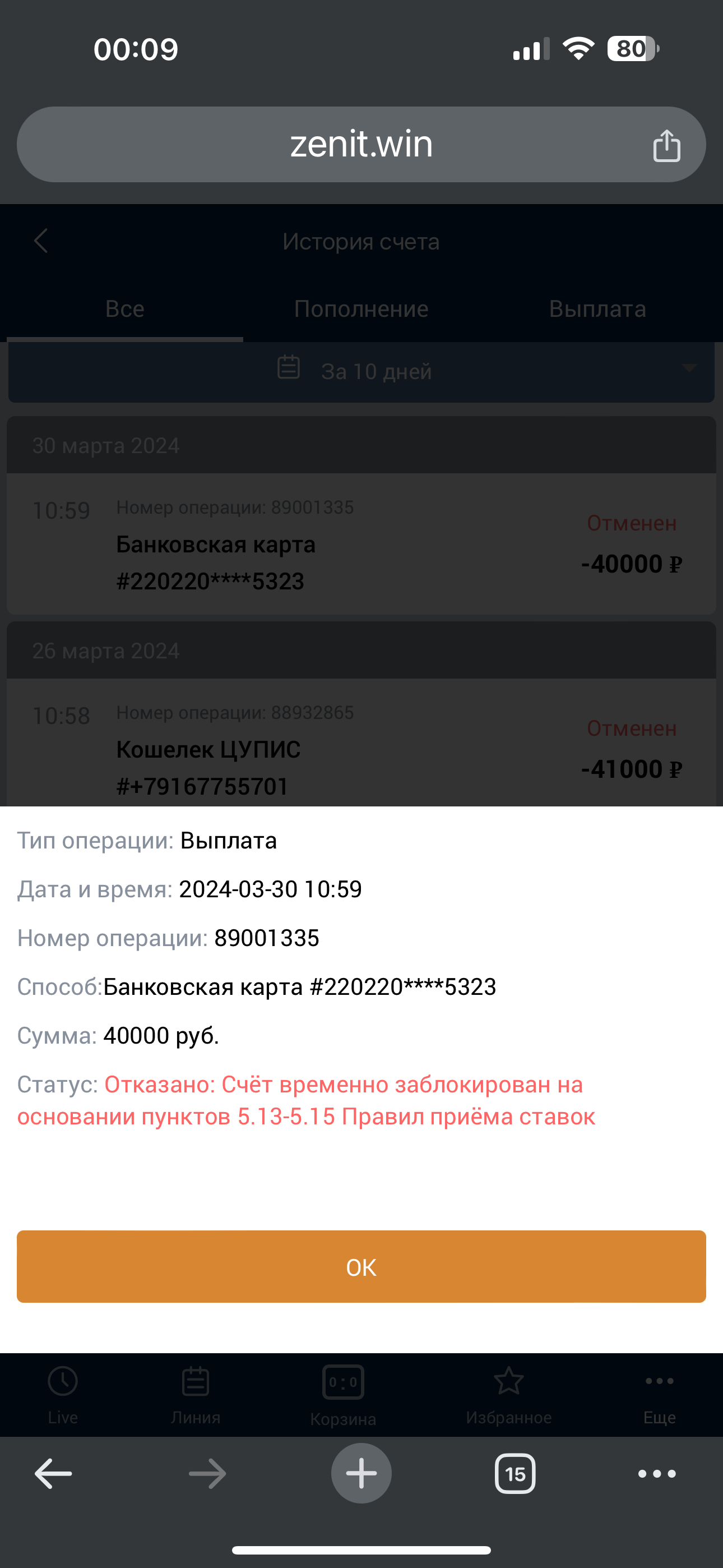
Task: Share the page from the address bar
Action: [666, 146]
